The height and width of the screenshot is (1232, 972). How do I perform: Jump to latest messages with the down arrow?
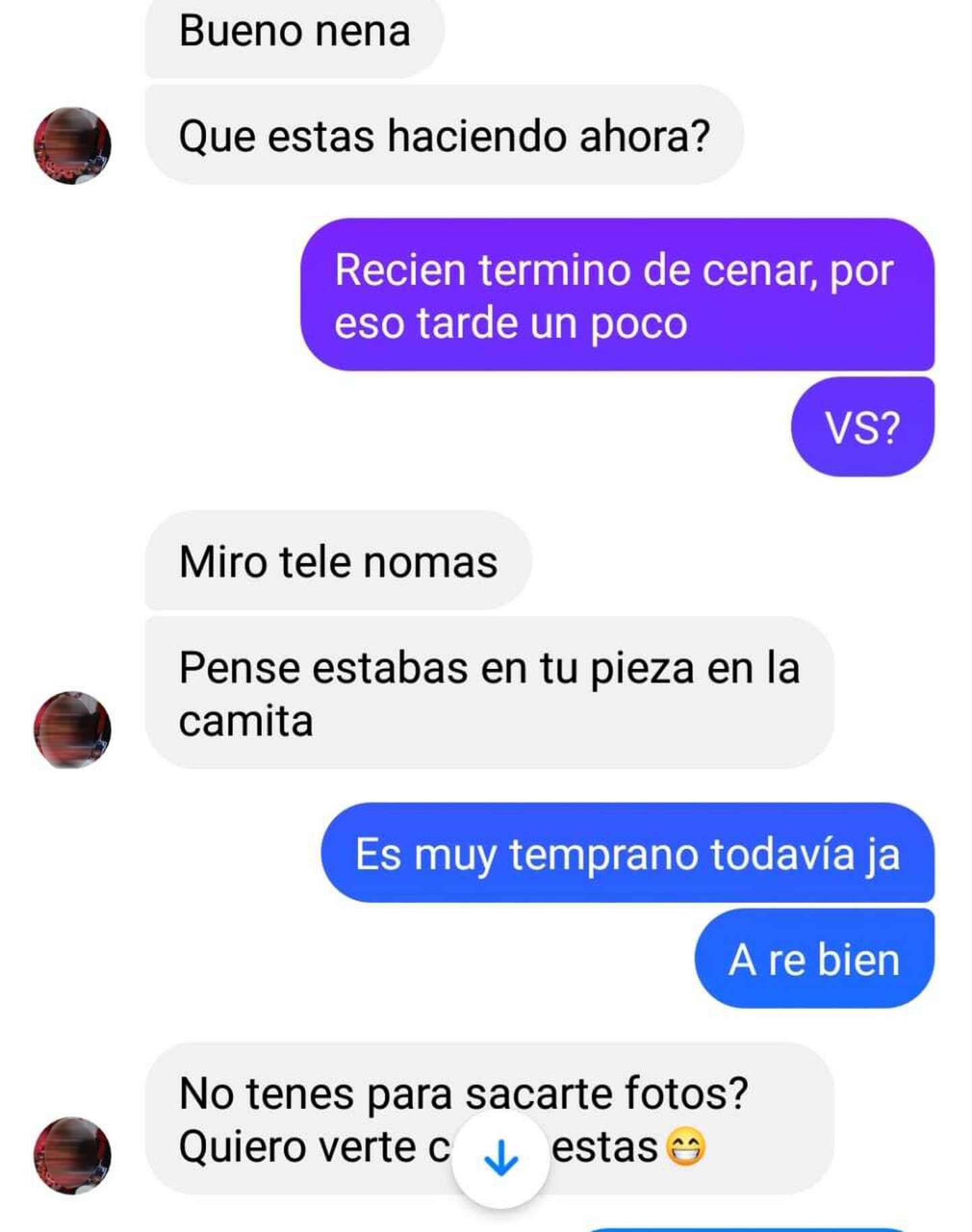(500, 1158)
